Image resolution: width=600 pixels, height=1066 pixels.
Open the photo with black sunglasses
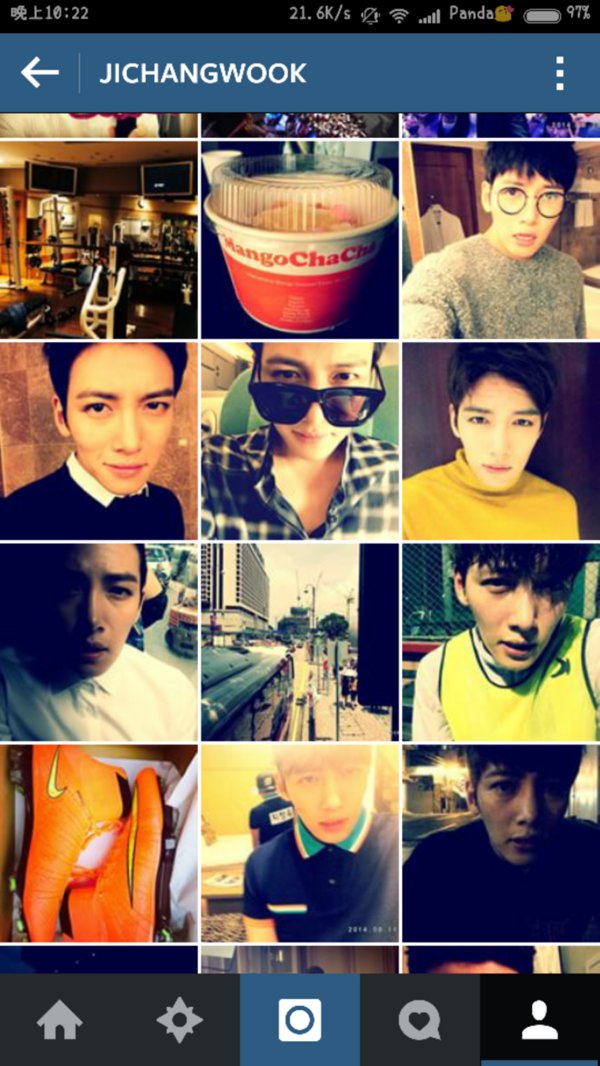[300, 441]
